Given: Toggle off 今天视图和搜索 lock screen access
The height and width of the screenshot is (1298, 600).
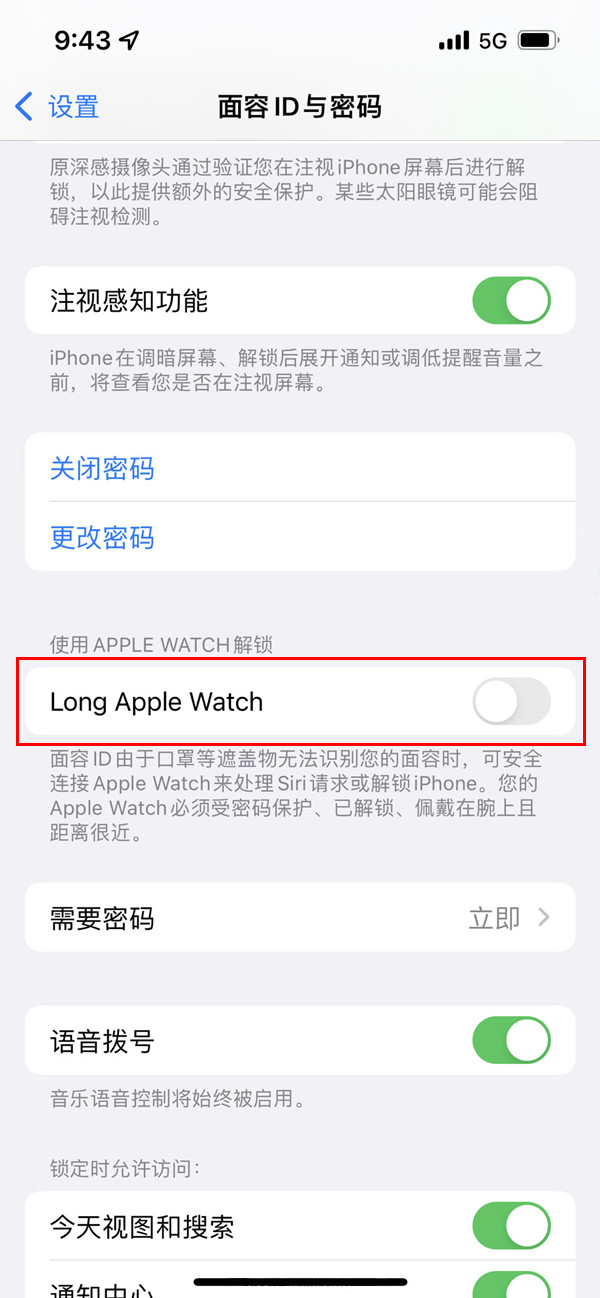Looking at the screenshot, I should click(511, 1226).
